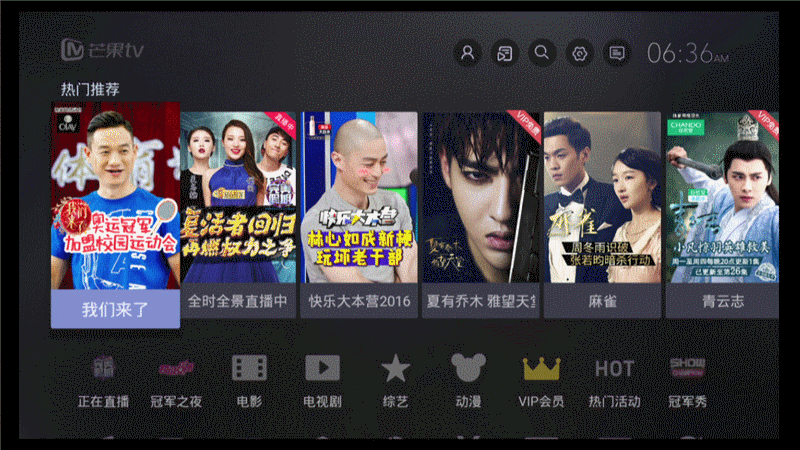The height and width of the screenshot is (450, 800).
Task: Open the user account icon
Action: click(x=467, y=53)
